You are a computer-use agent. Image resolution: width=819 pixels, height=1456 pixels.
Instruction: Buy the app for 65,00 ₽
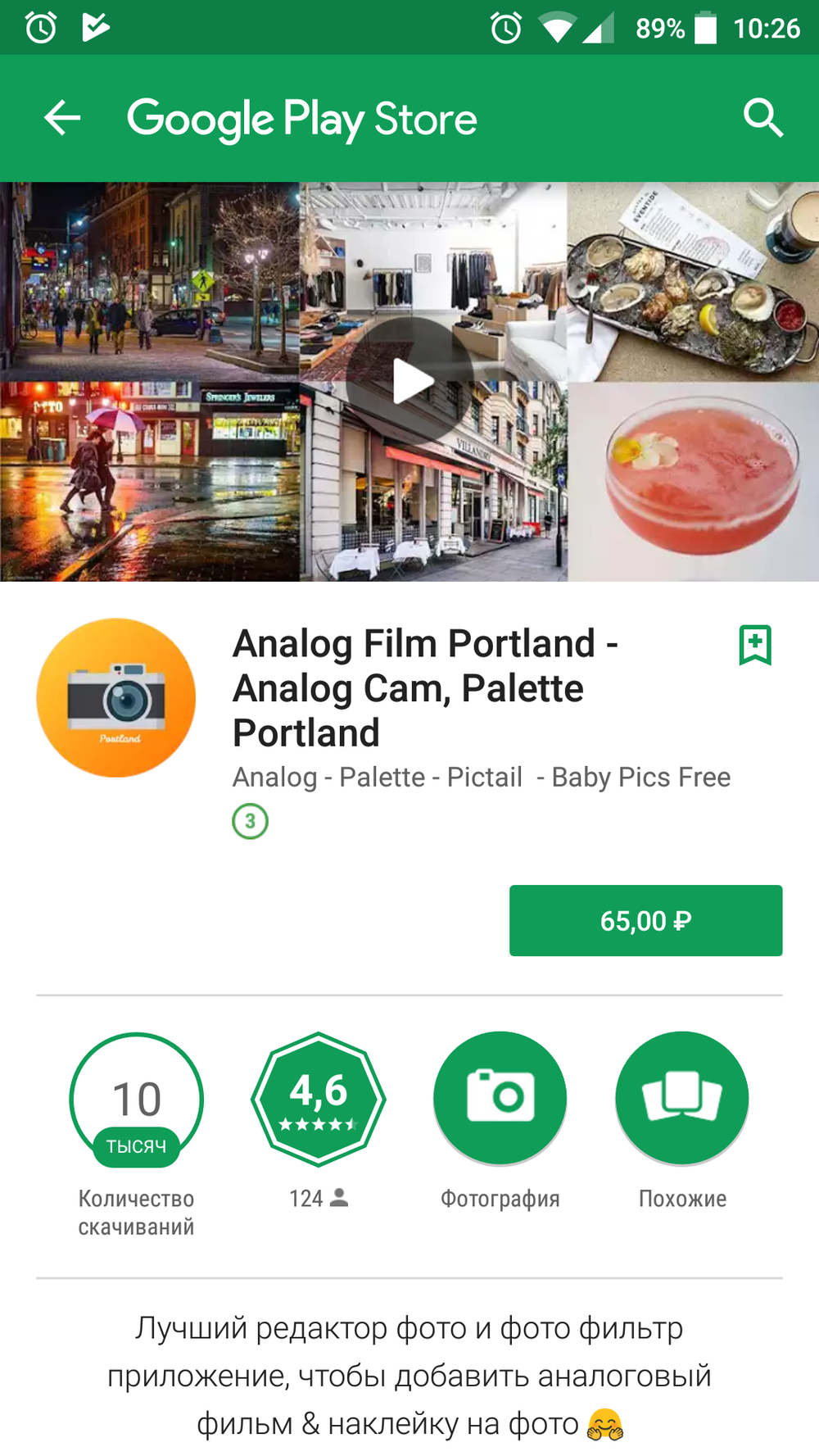(645, 920)
